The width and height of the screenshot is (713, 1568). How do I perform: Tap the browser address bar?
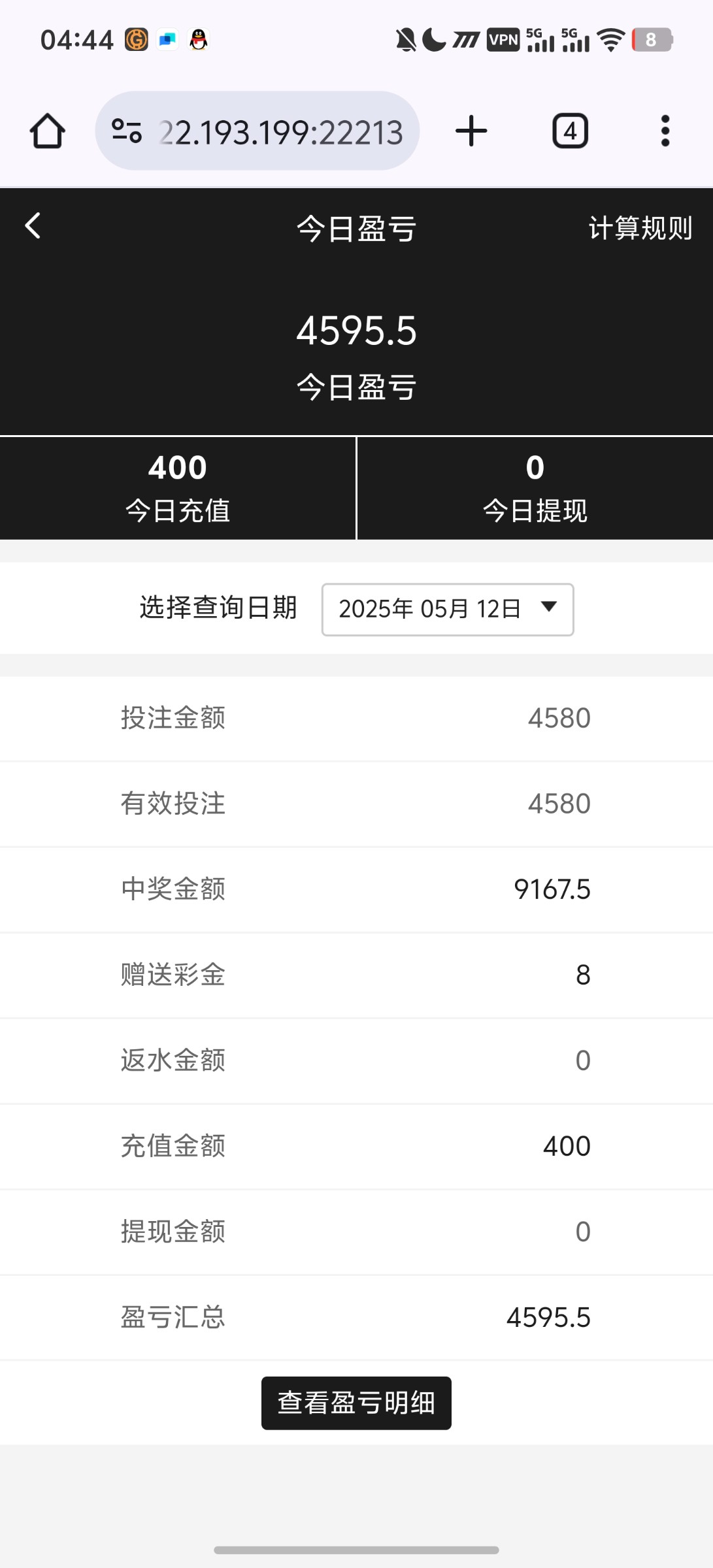(x=281, y=132)
